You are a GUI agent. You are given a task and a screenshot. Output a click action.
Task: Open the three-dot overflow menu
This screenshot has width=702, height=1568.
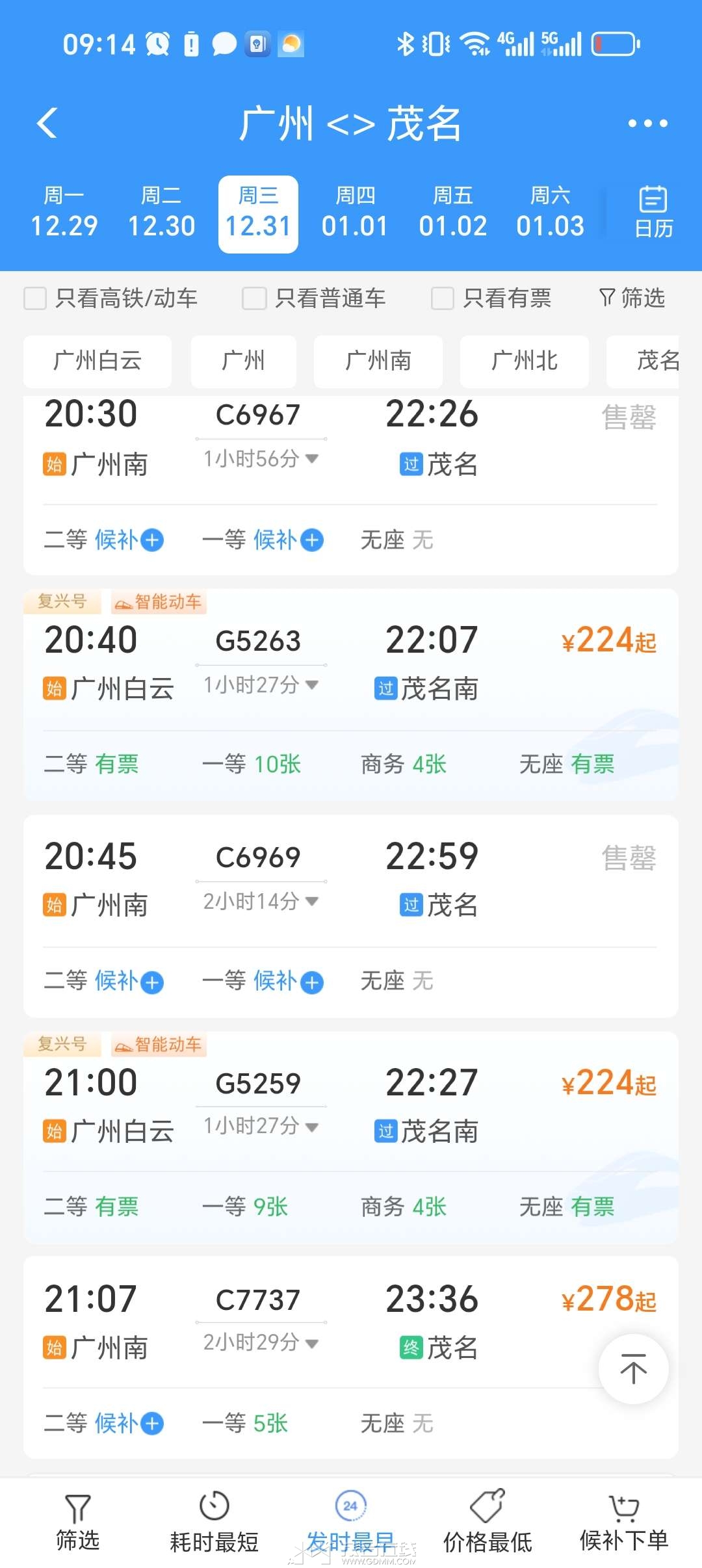click(x=647, y=123)
